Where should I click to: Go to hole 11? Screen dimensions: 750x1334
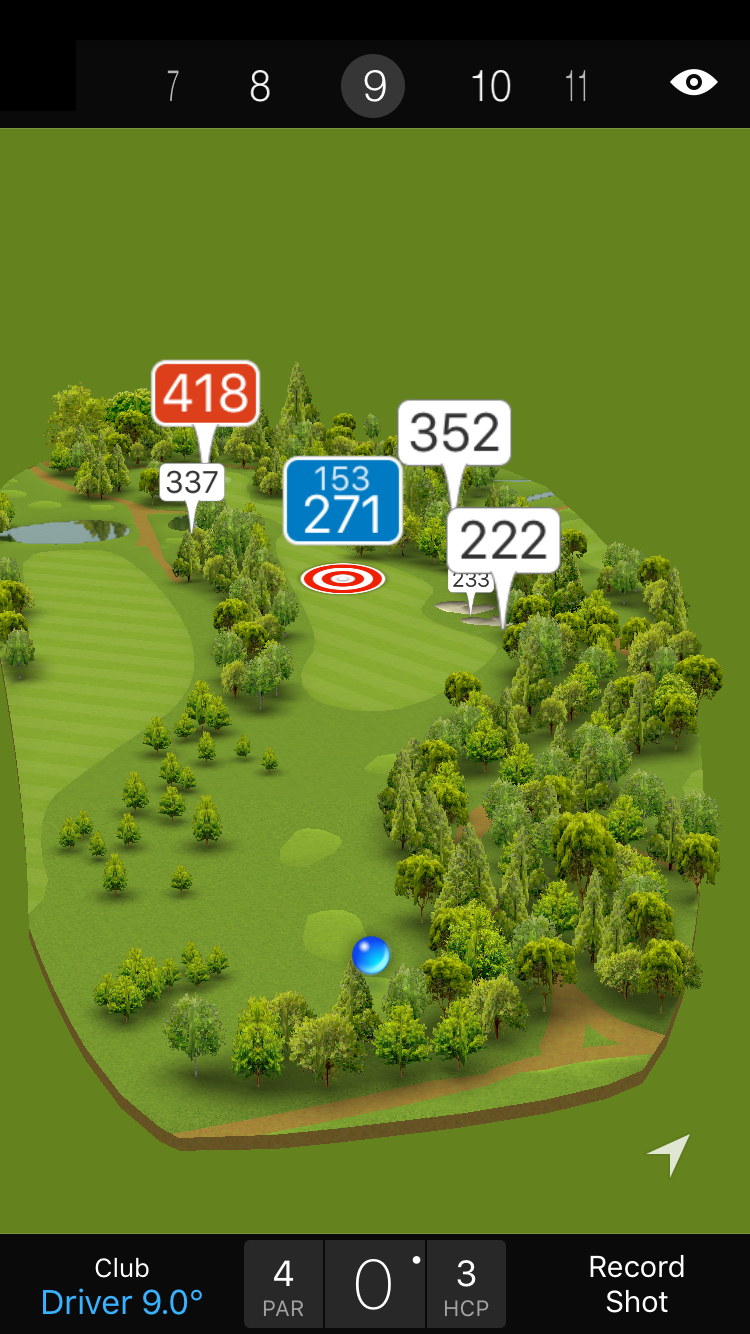(x=576, y=87)
